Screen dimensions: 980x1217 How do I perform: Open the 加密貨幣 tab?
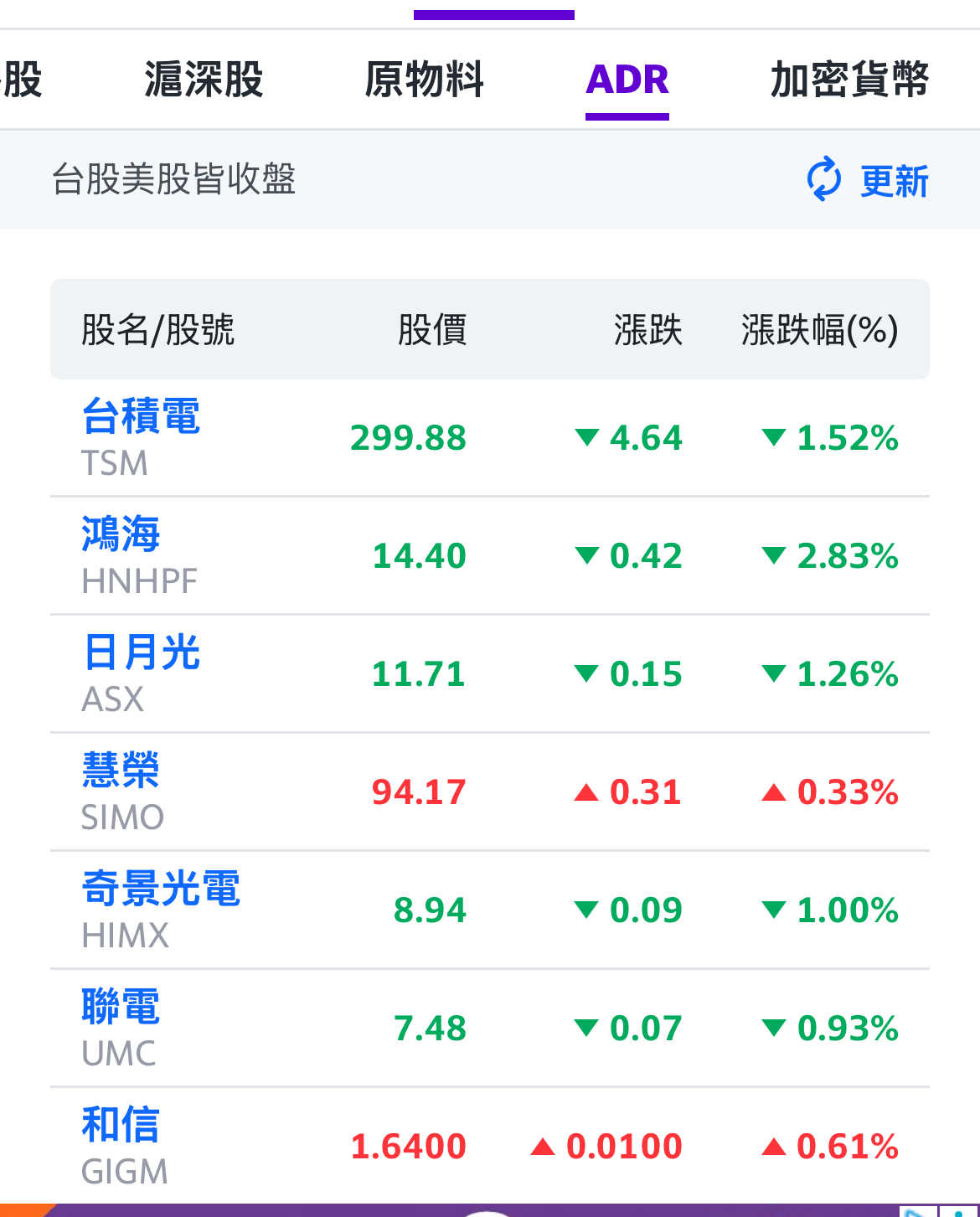tap(849, 80)
